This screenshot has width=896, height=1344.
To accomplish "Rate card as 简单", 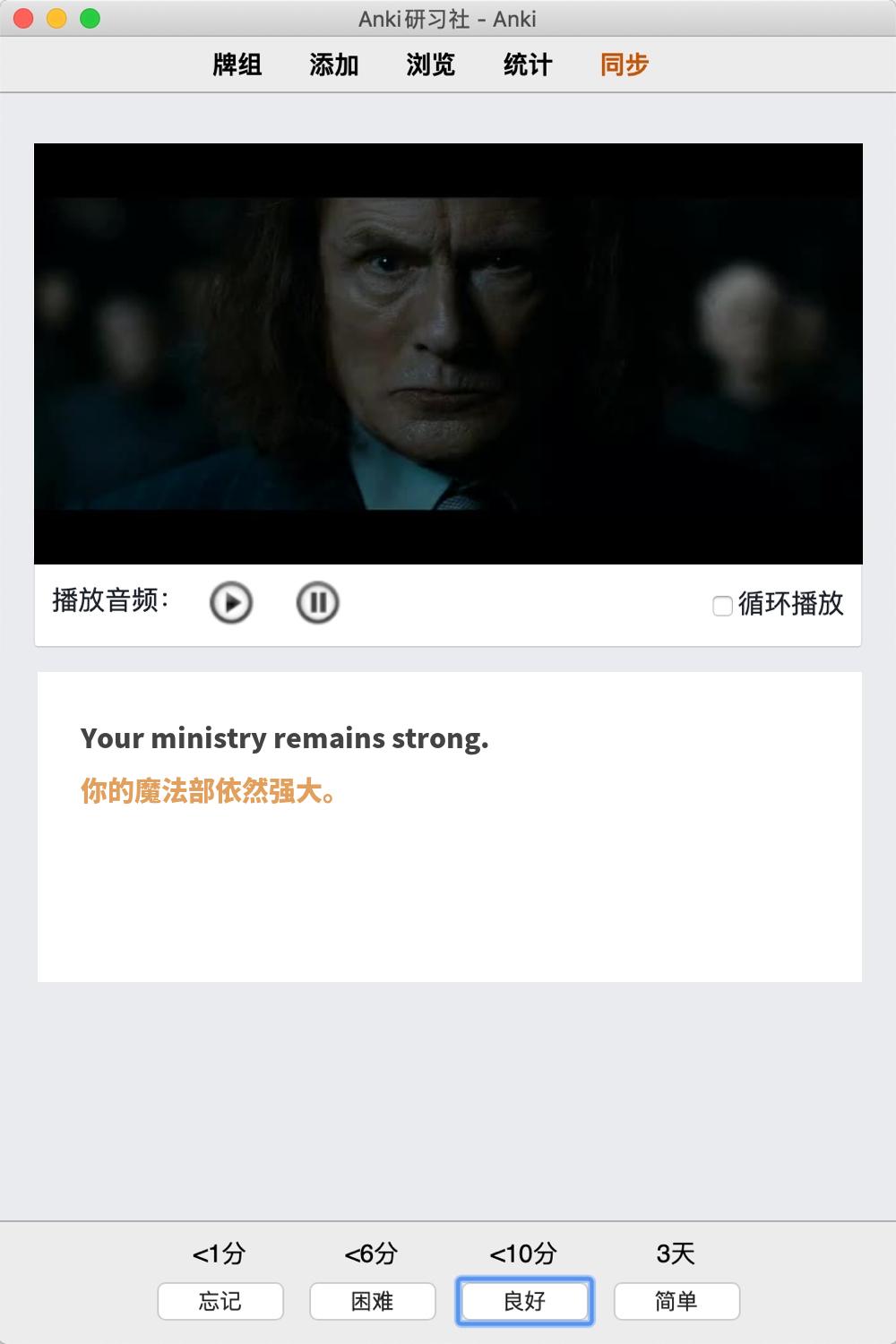I will tap(676, 1301).
